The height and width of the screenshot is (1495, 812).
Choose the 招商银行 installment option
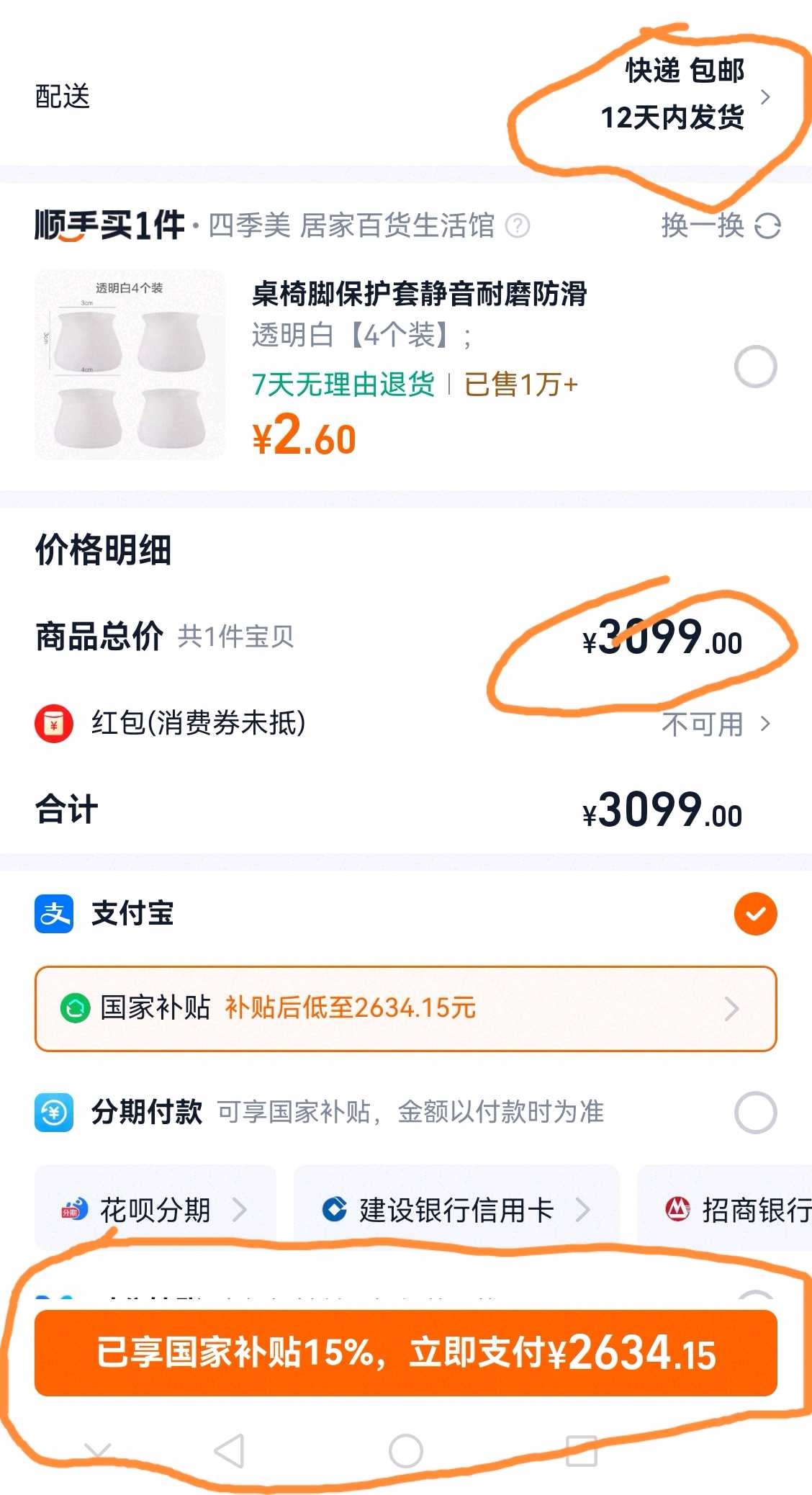725,1210
